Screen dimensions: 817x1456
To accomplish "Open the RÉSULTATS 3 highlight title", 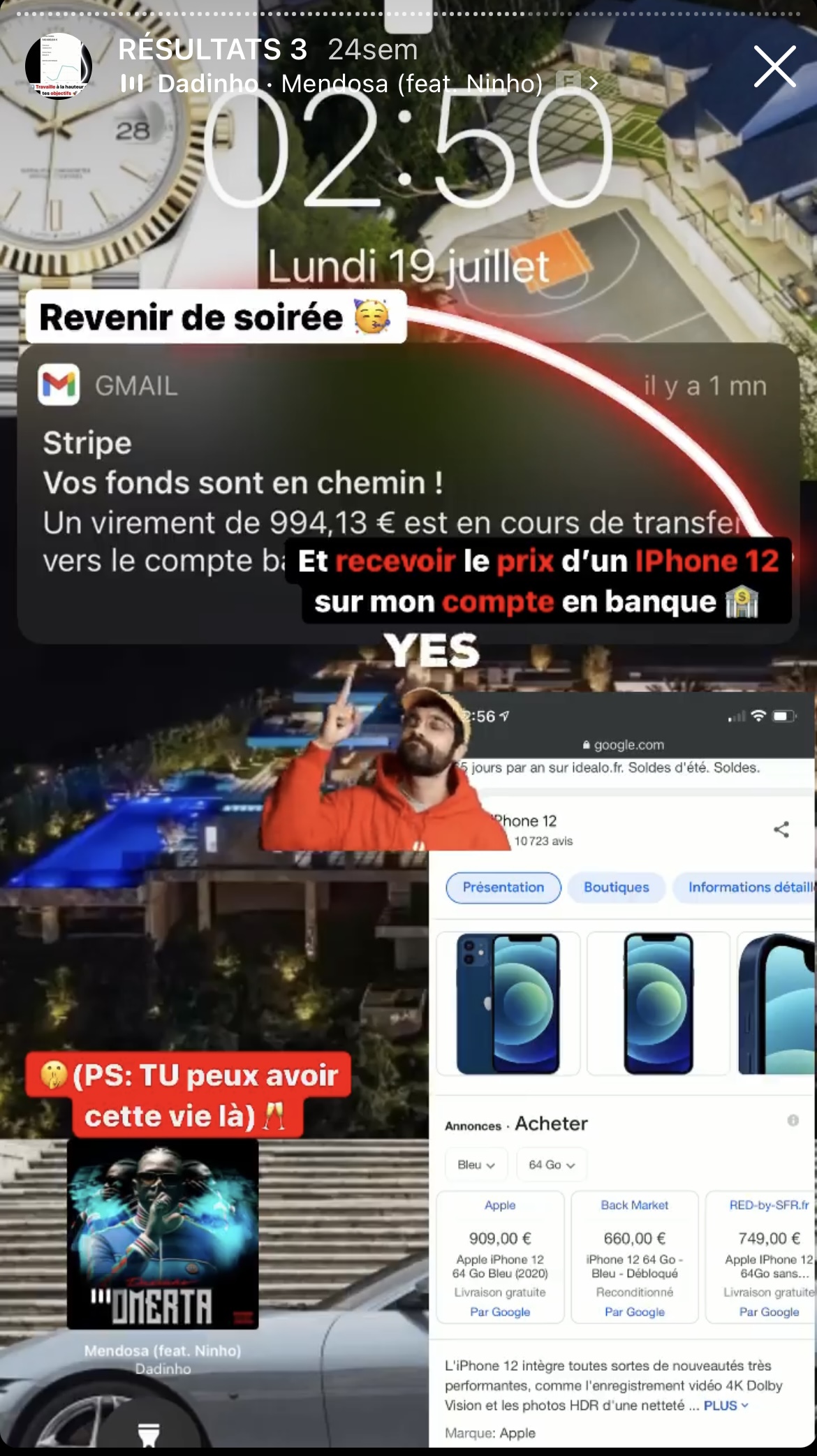I will point(212,50).
